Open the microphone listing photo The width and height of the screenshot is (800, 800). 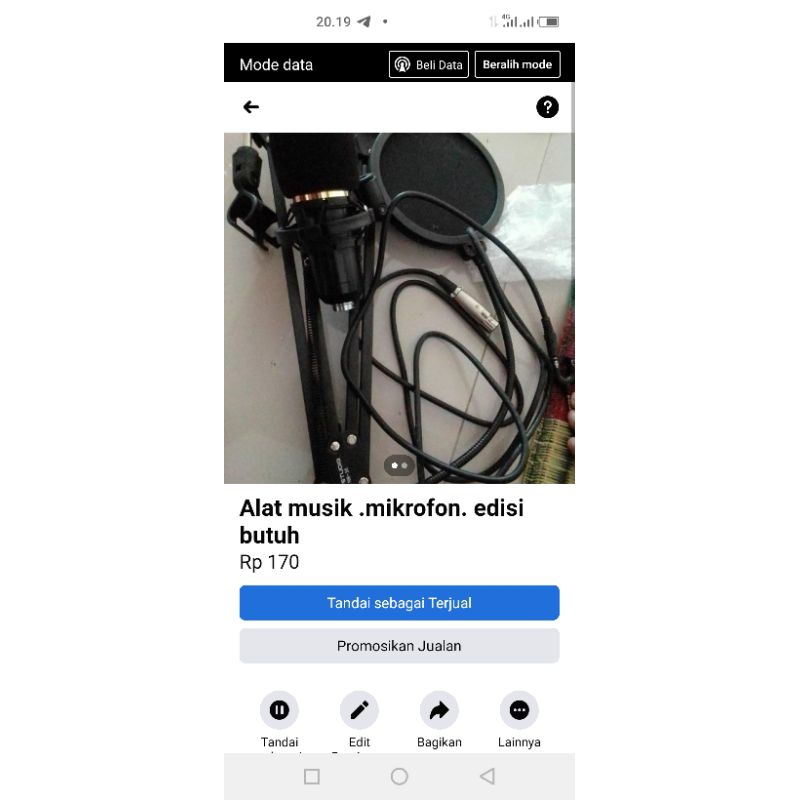click(399, 308)
